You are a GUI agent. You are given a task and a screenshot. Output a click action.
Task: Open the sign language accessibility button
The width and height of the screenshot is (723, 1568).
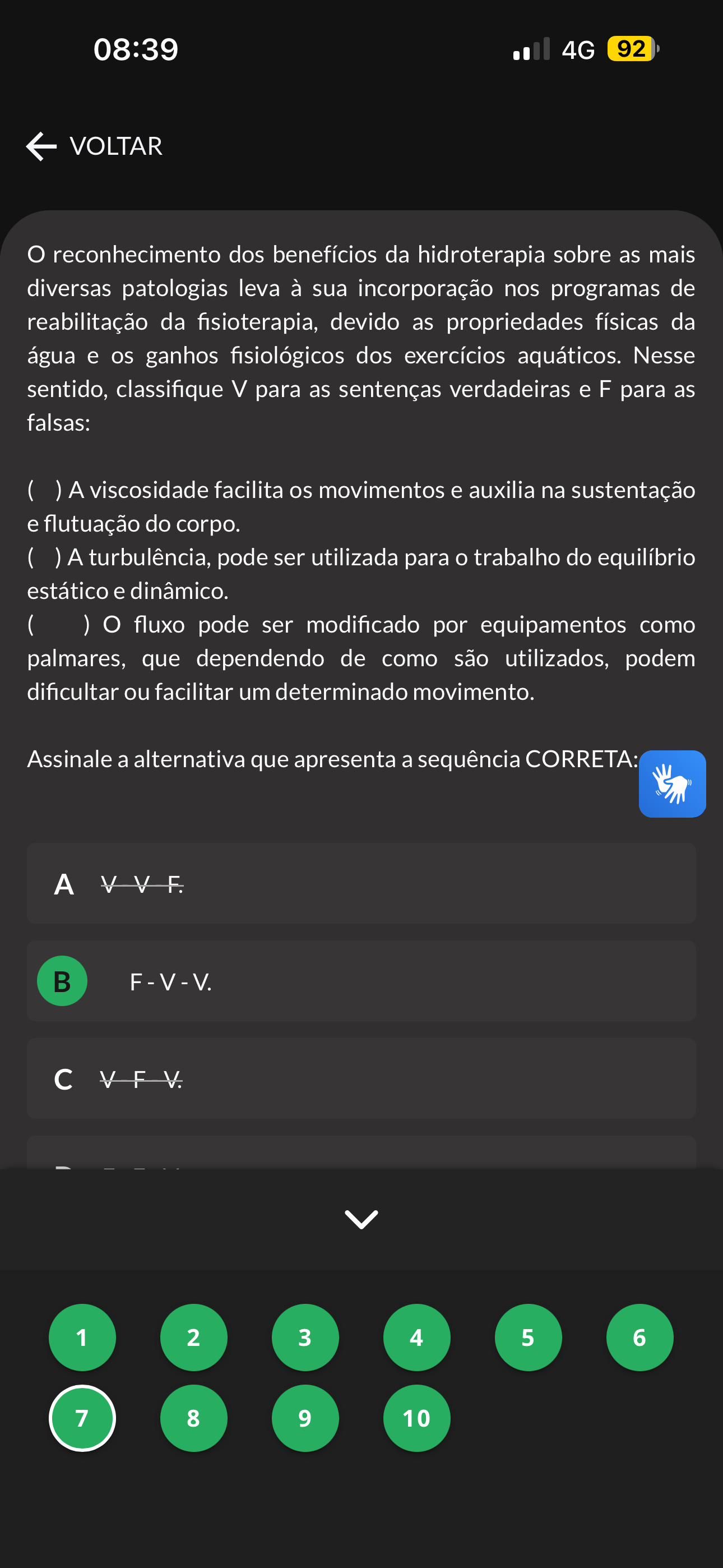[672, 783]
